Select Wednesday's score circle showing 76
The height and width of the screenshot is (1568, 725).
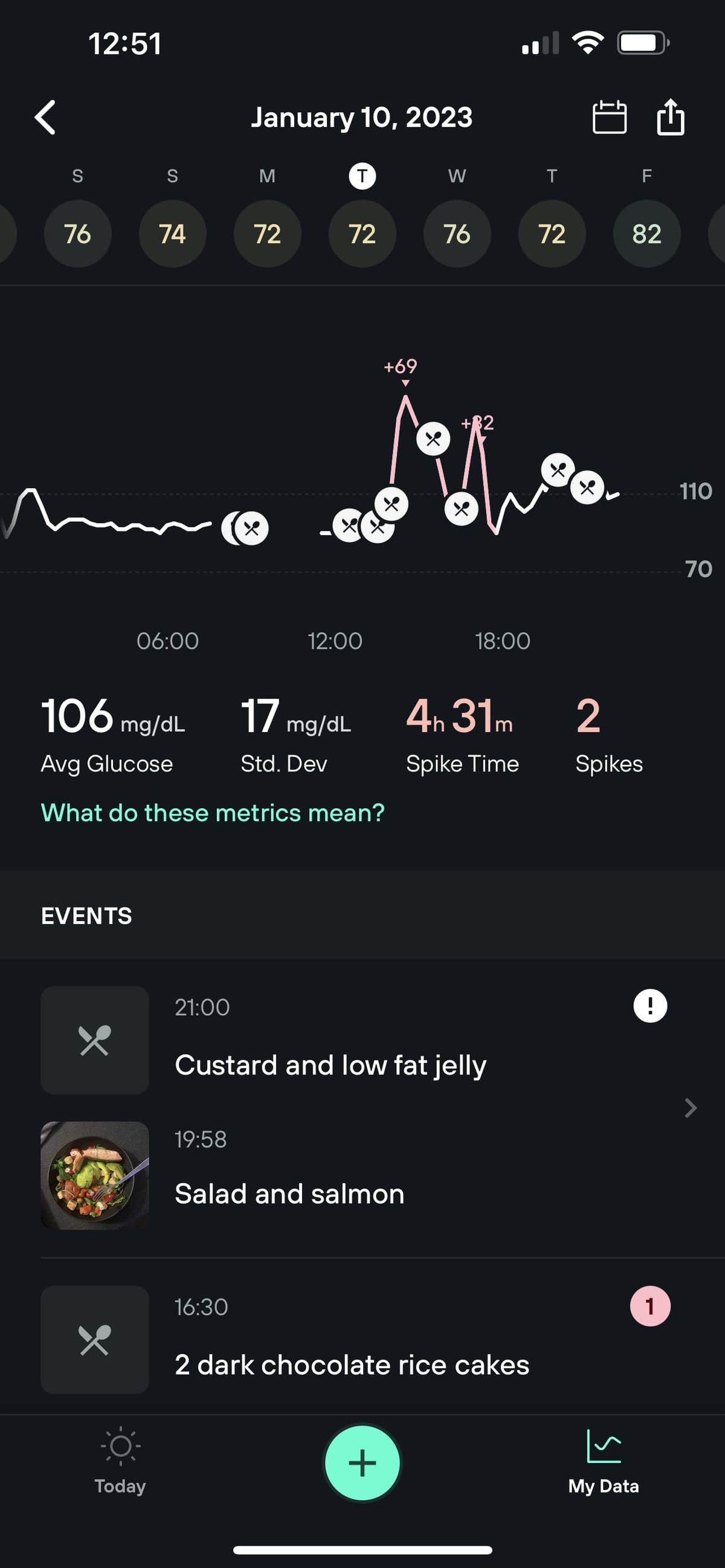pos(457,234)
